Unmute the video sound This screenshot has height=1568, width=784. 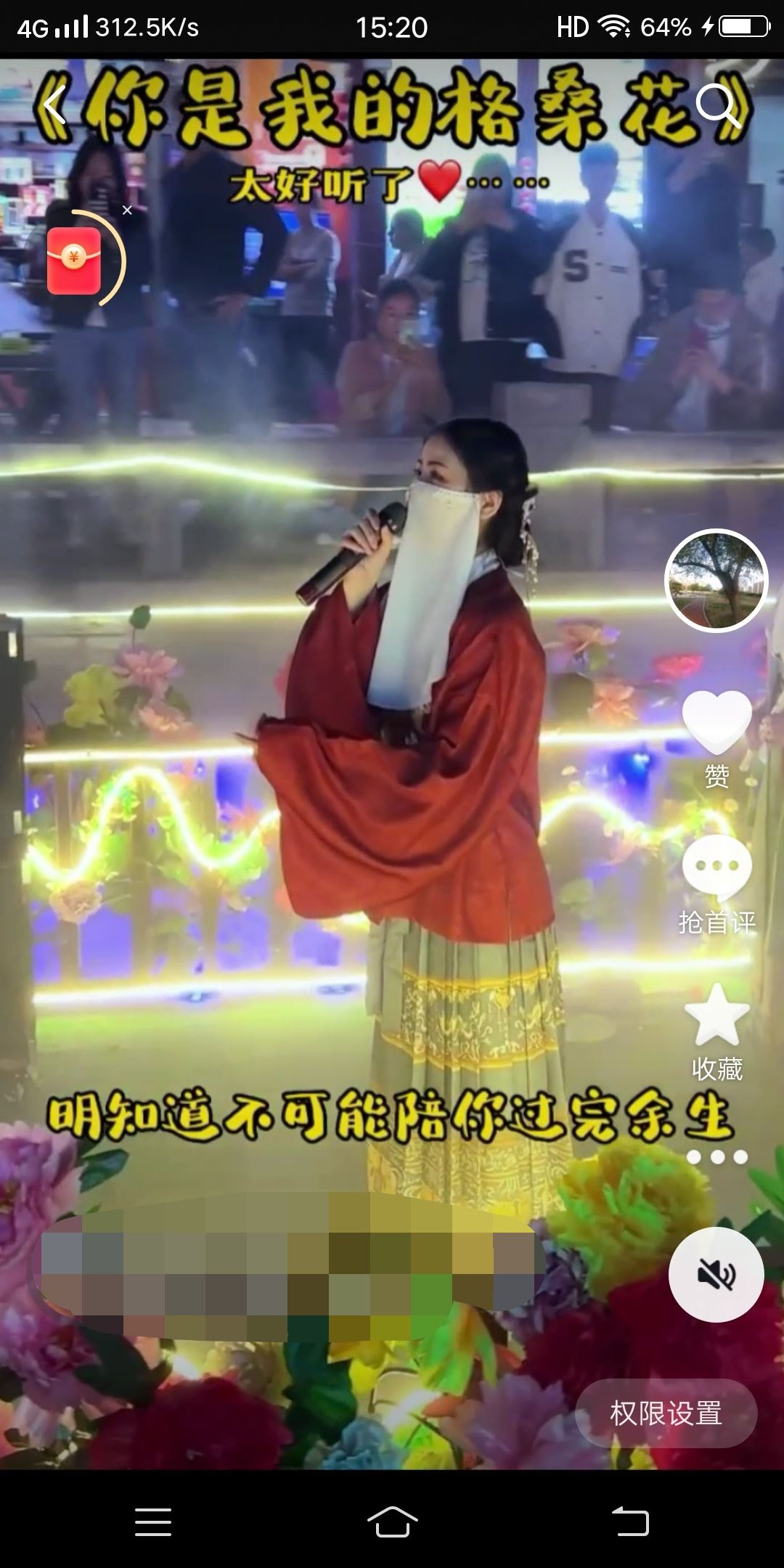point(716,1275)
